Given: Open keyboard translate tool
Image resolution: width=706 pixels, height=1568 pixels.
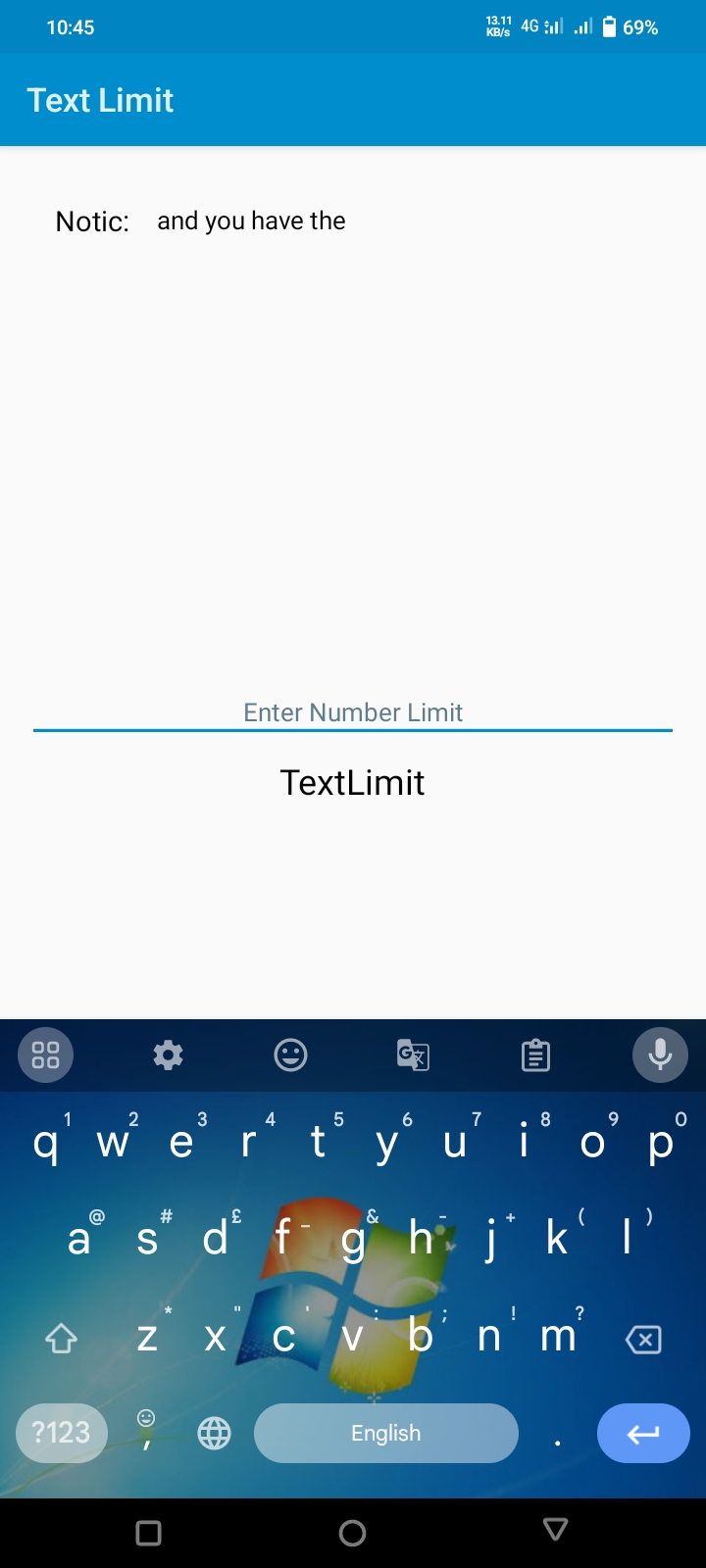Looking at the screenshot, I should click(x=413, y=1055).
